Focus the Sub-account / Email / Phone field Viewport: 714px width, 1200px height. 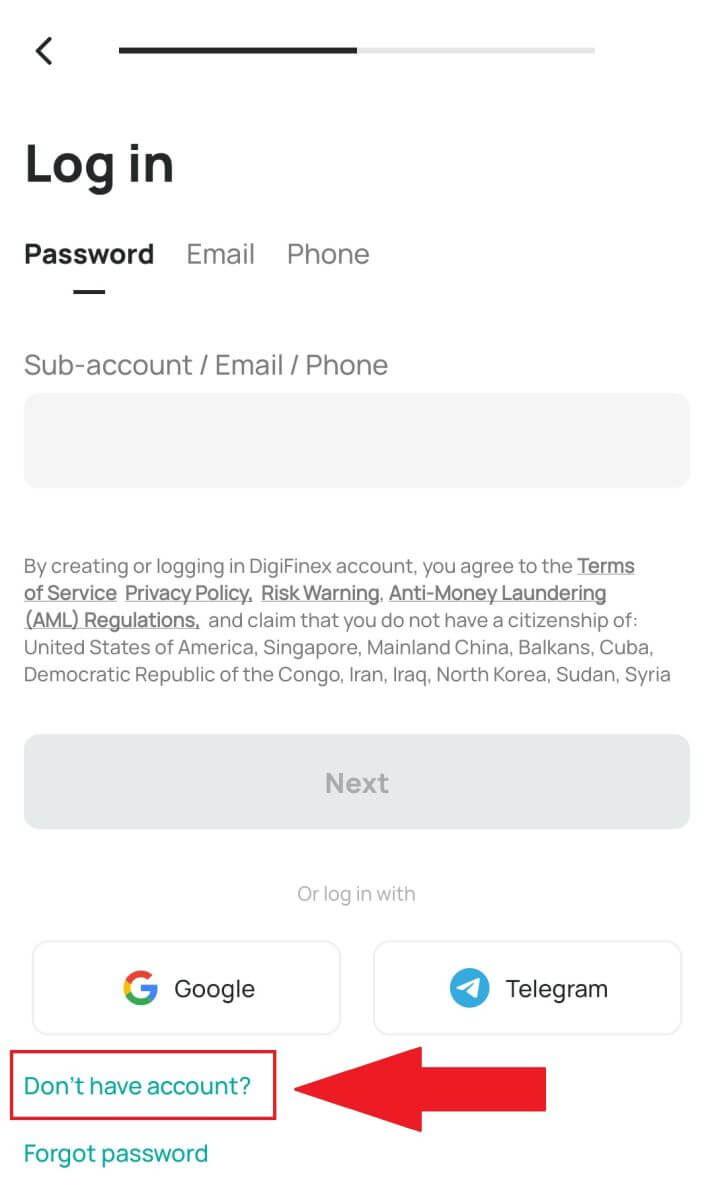[x=357, y=441]
